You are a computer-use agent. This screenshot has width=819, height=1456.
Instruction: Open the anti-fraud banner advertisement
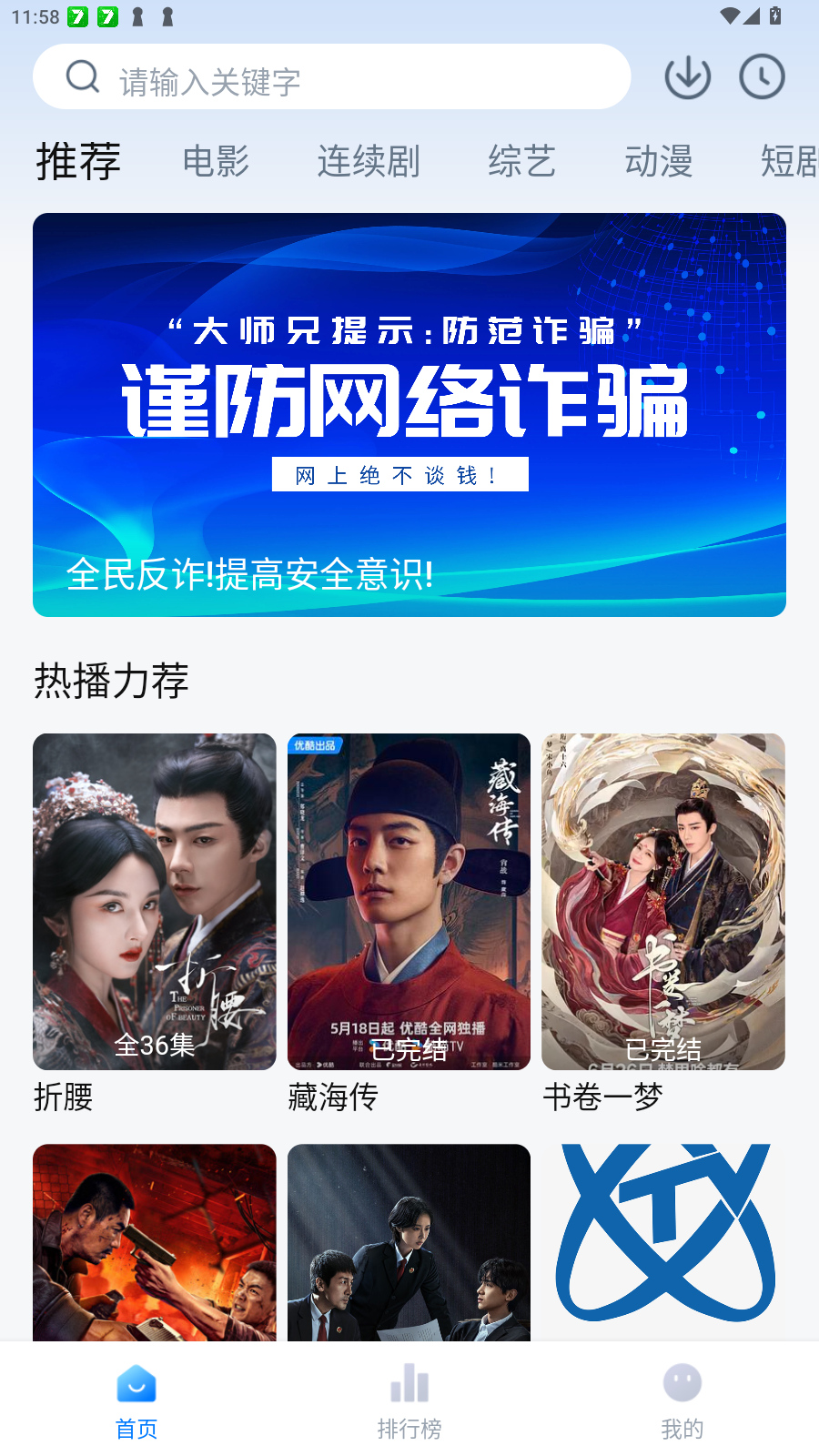409,414
